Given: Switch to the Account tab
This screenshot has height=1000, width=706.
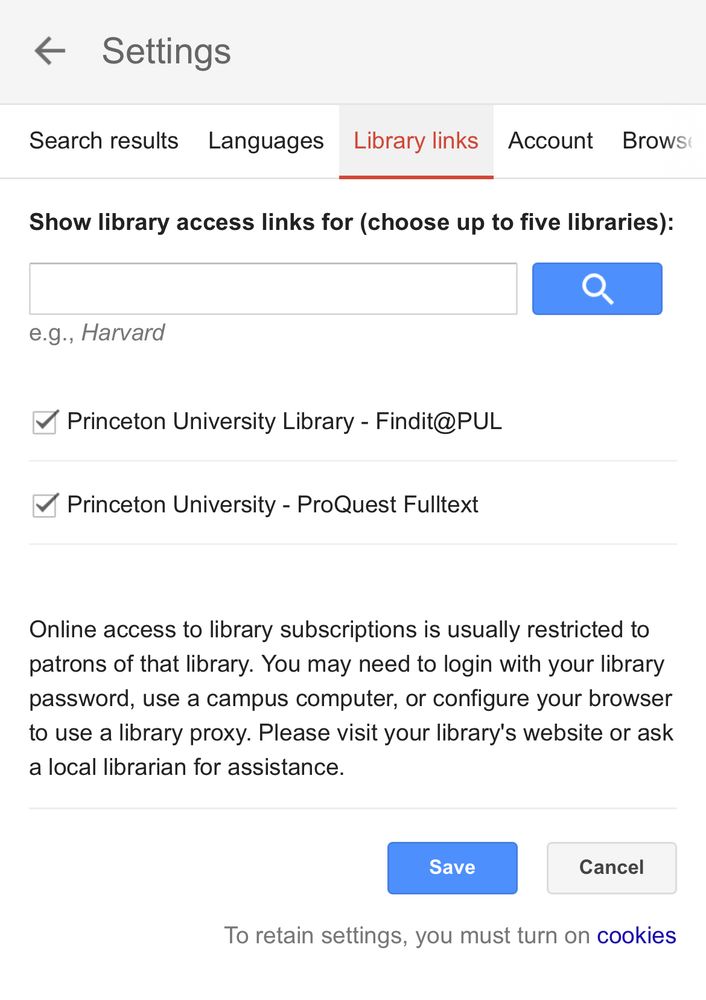Looking at the screenshot, I should click(550, 141).
